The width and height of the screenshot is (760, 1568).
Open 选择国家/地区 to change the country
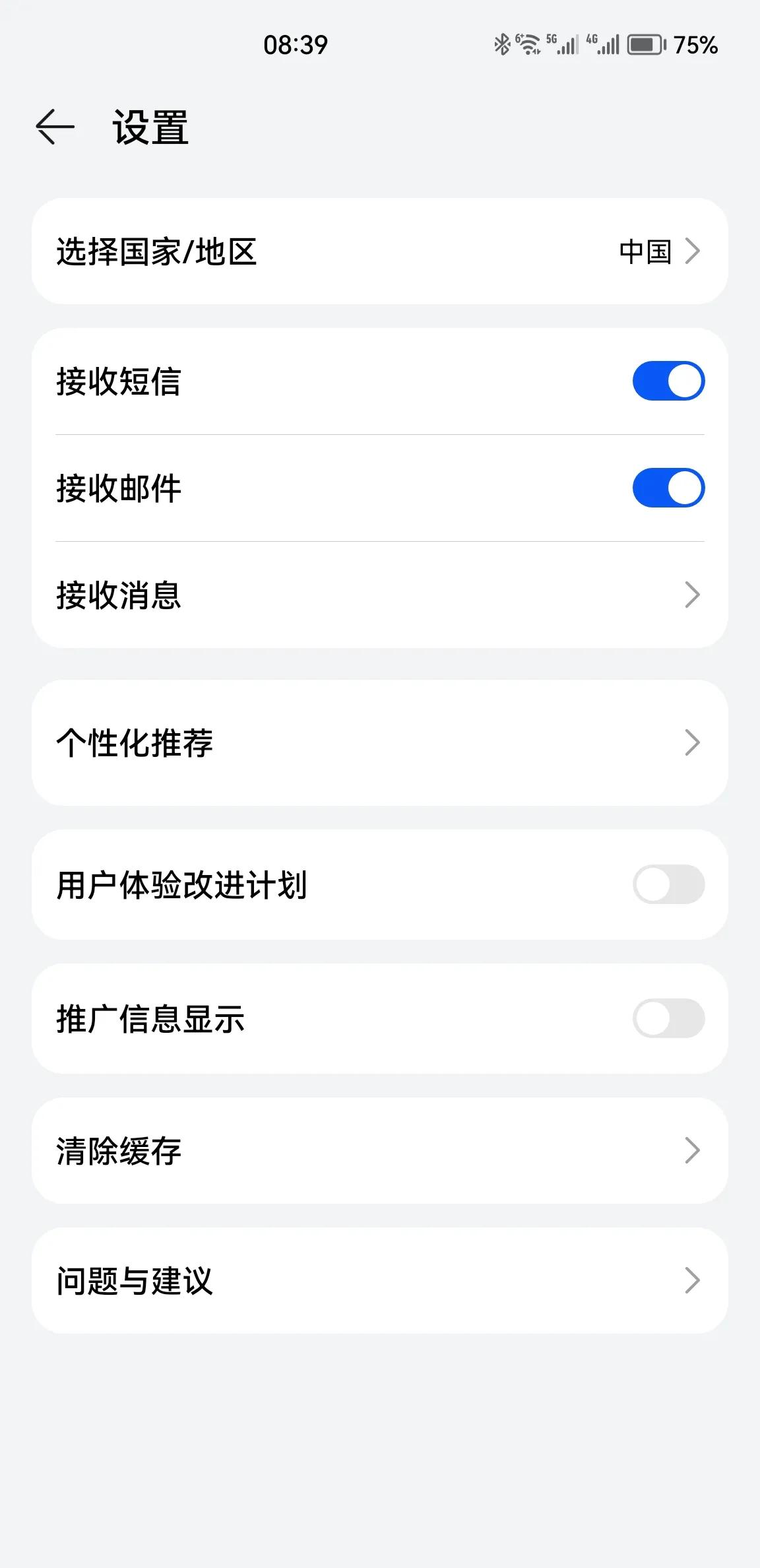(x=380, y=251)
